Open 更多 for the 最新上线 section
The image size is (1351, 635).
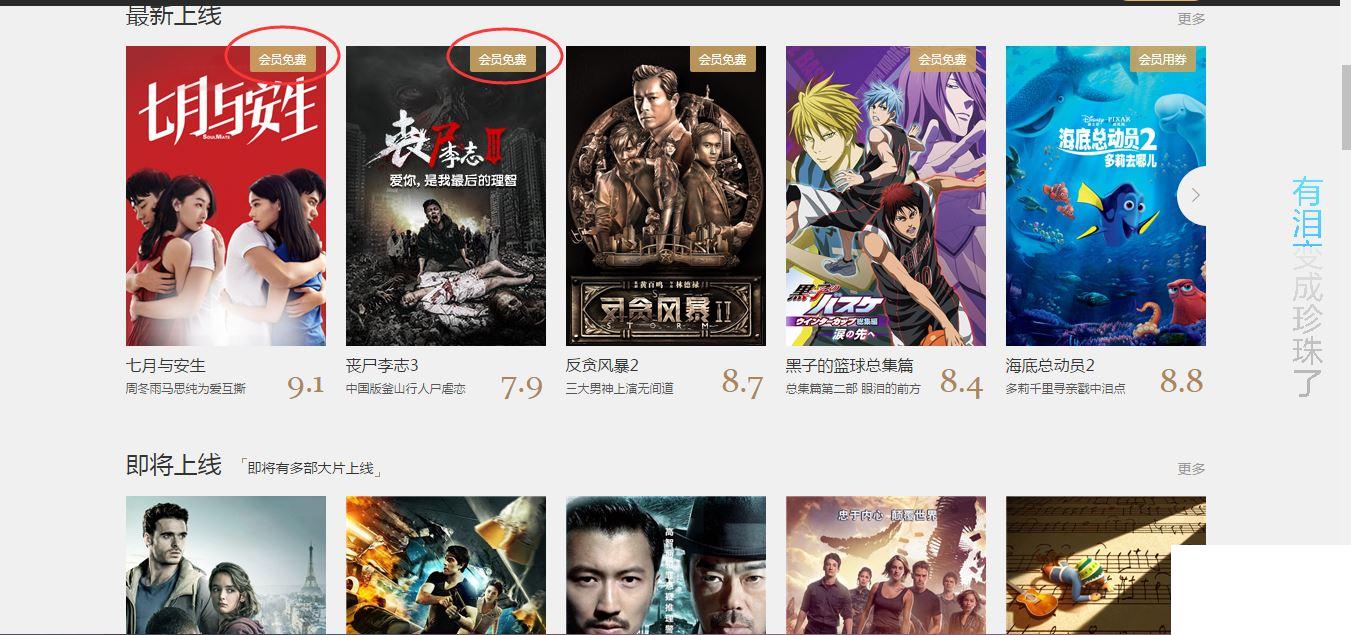pos(1191,19)
